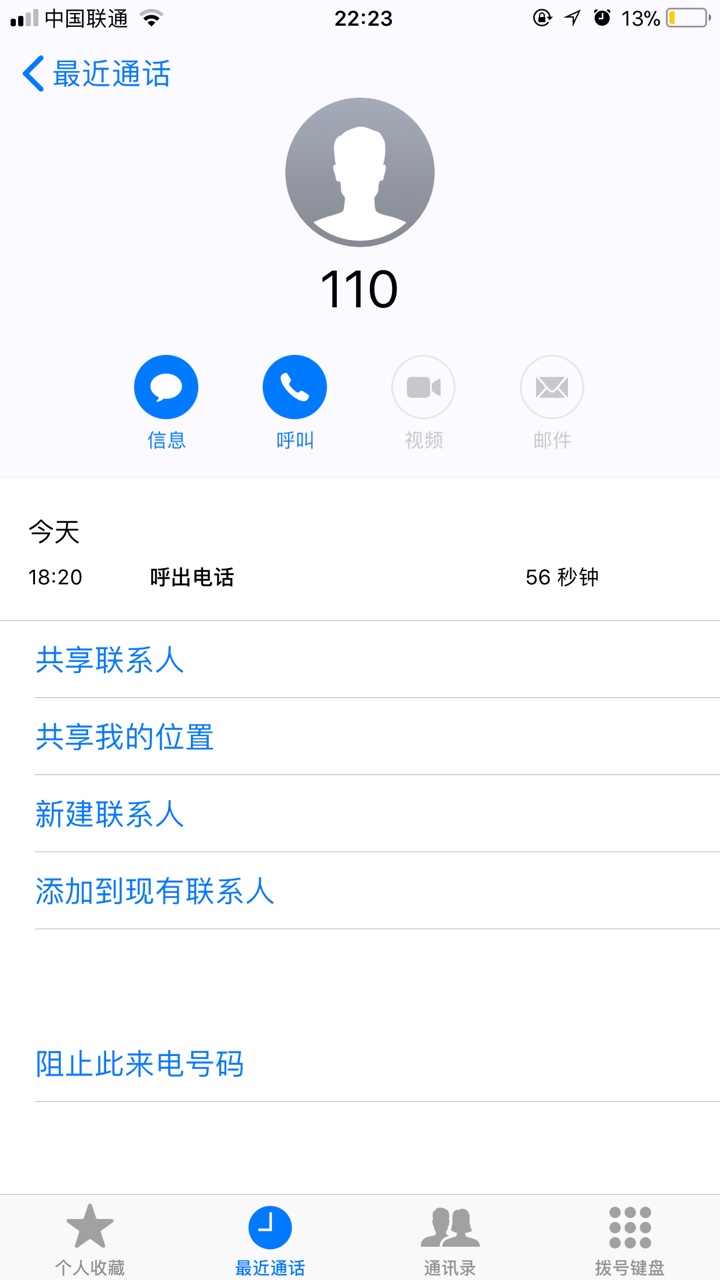The height and width of the screenshot is (1280, 720).
Task: Open 添加到现有联系人
Action: 360,891
